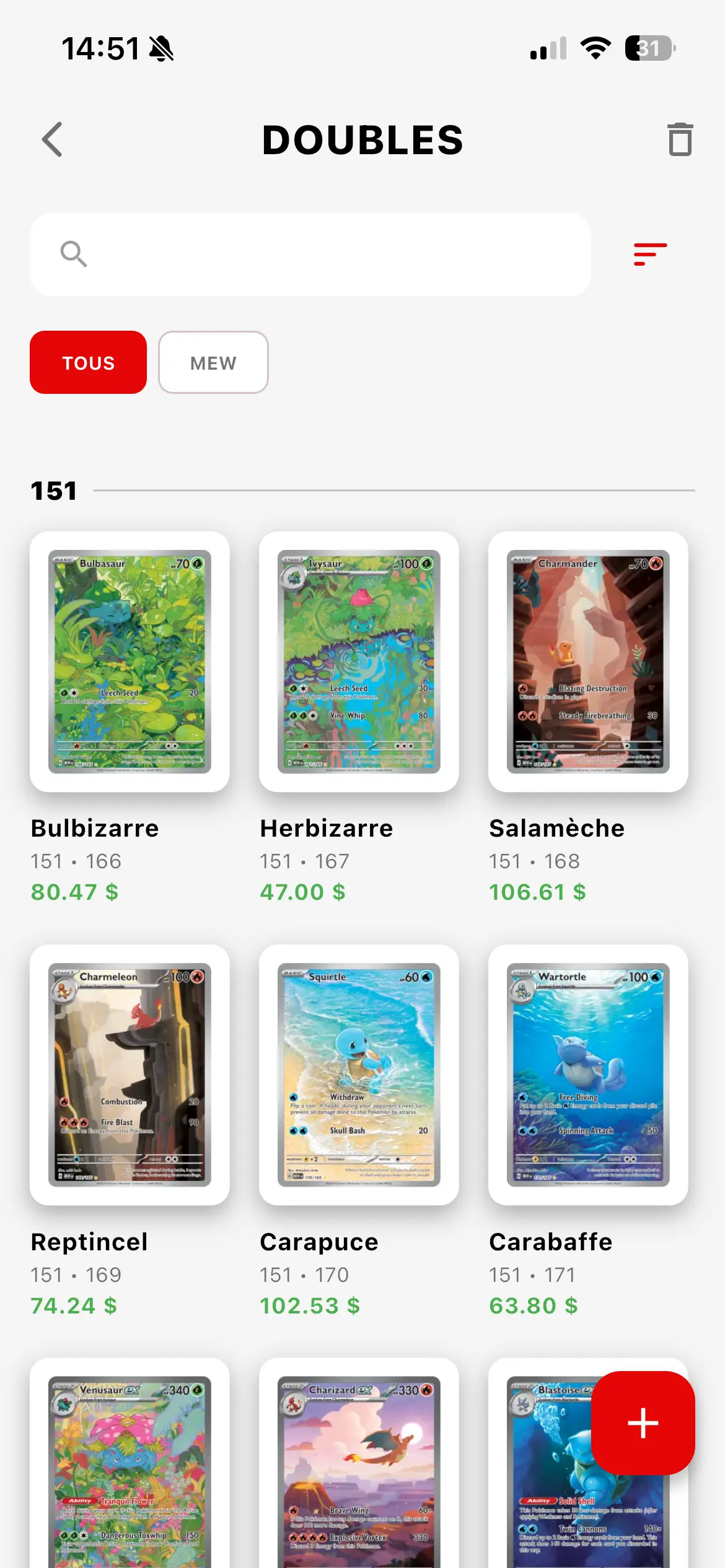The width and height of the screenshot is (725, 1568).
Task: Open the Bulbizarre card
Action: 130,661
